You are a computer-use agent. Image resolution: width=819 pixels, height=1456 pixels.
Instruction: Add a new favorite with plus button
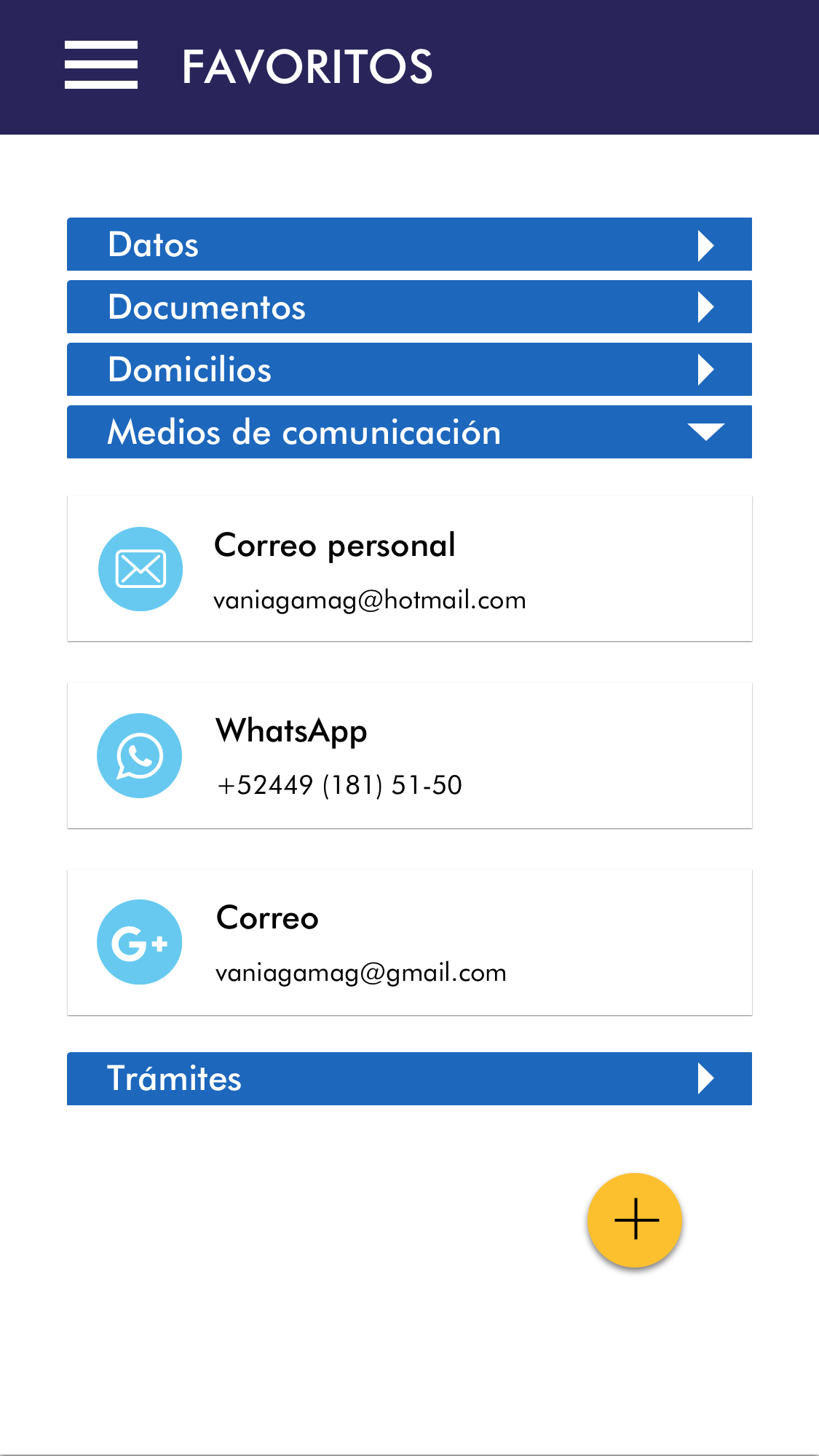click(x=635, y=1220)
